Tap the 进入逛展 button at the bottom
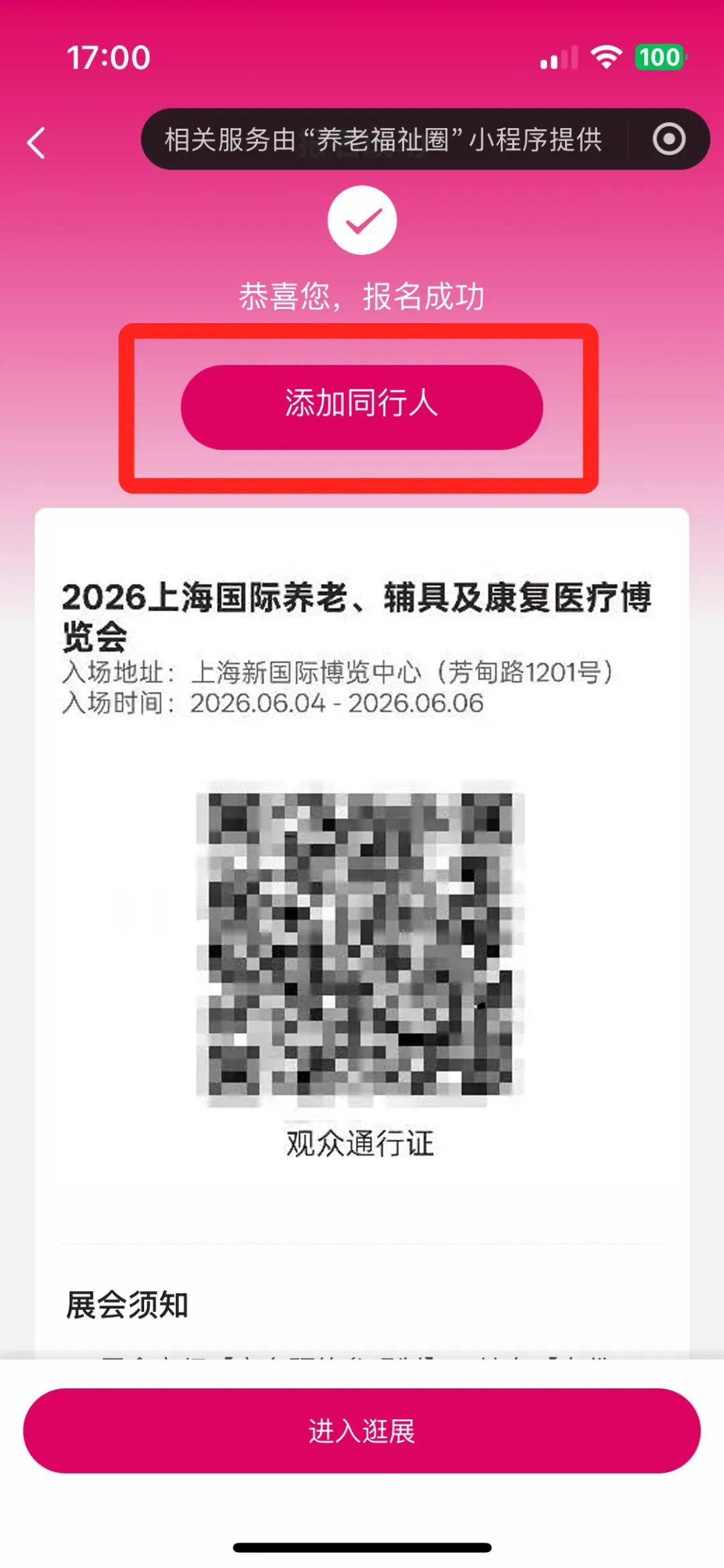Image resolution: width=724 pixels, height=1568 pixels. [x=361, y=1432]
